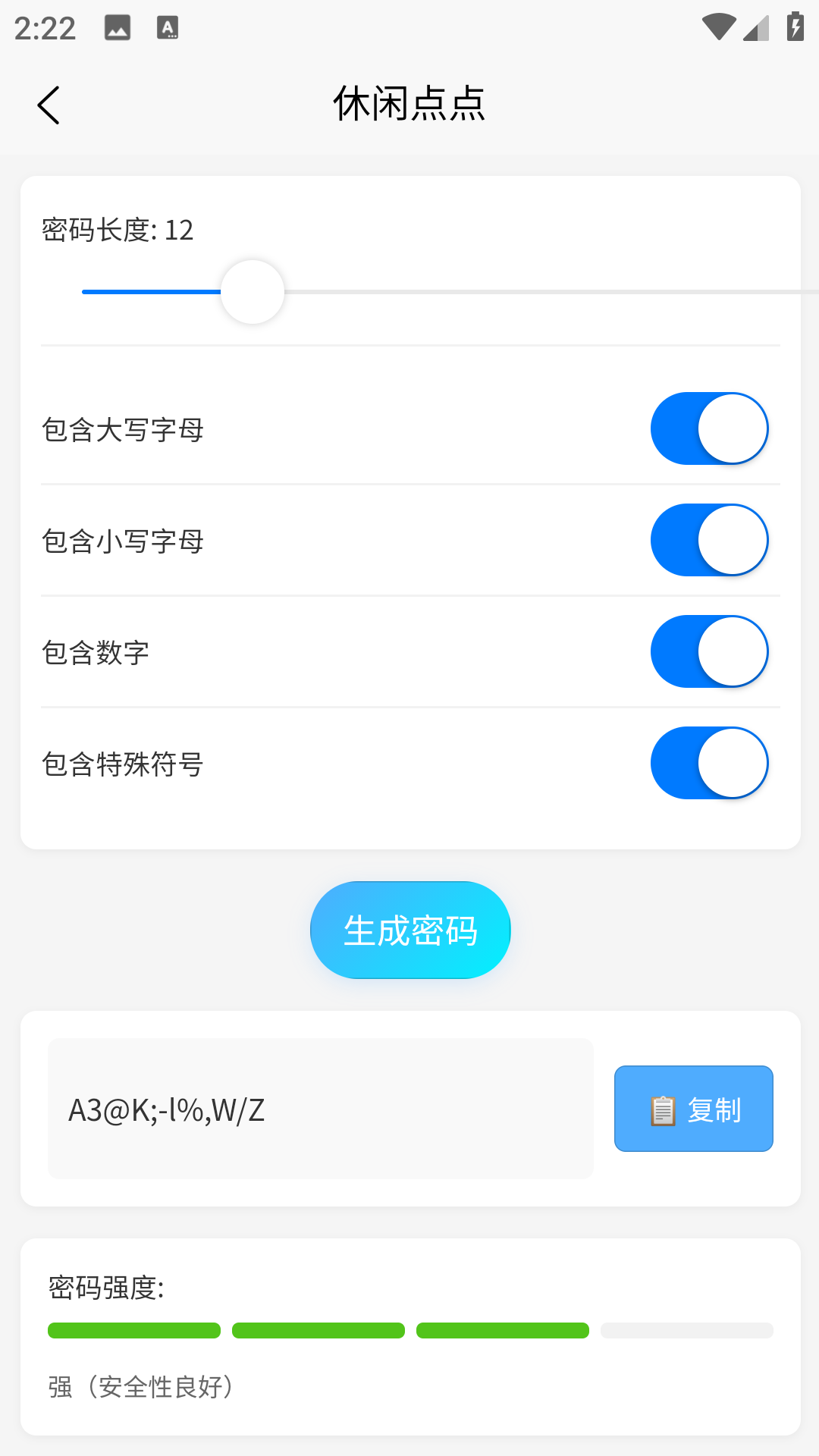This screenshot has height=1456, width=819.
Task: Select the 密码长度 label
Action: 118,231
